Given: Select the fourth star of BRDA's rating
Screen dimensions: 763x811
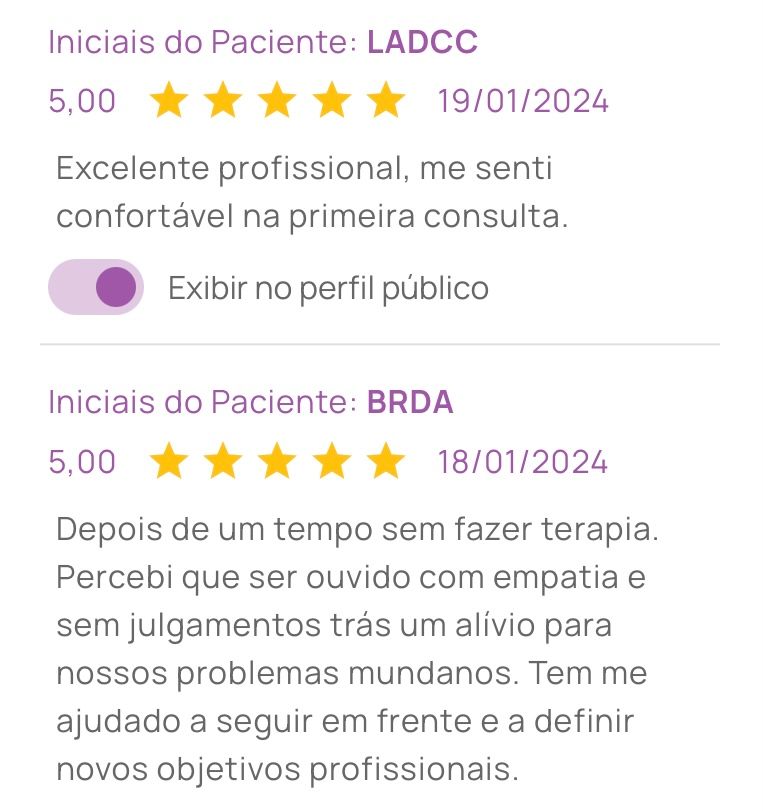Looking at the screenshot, I should coord(333,462).
